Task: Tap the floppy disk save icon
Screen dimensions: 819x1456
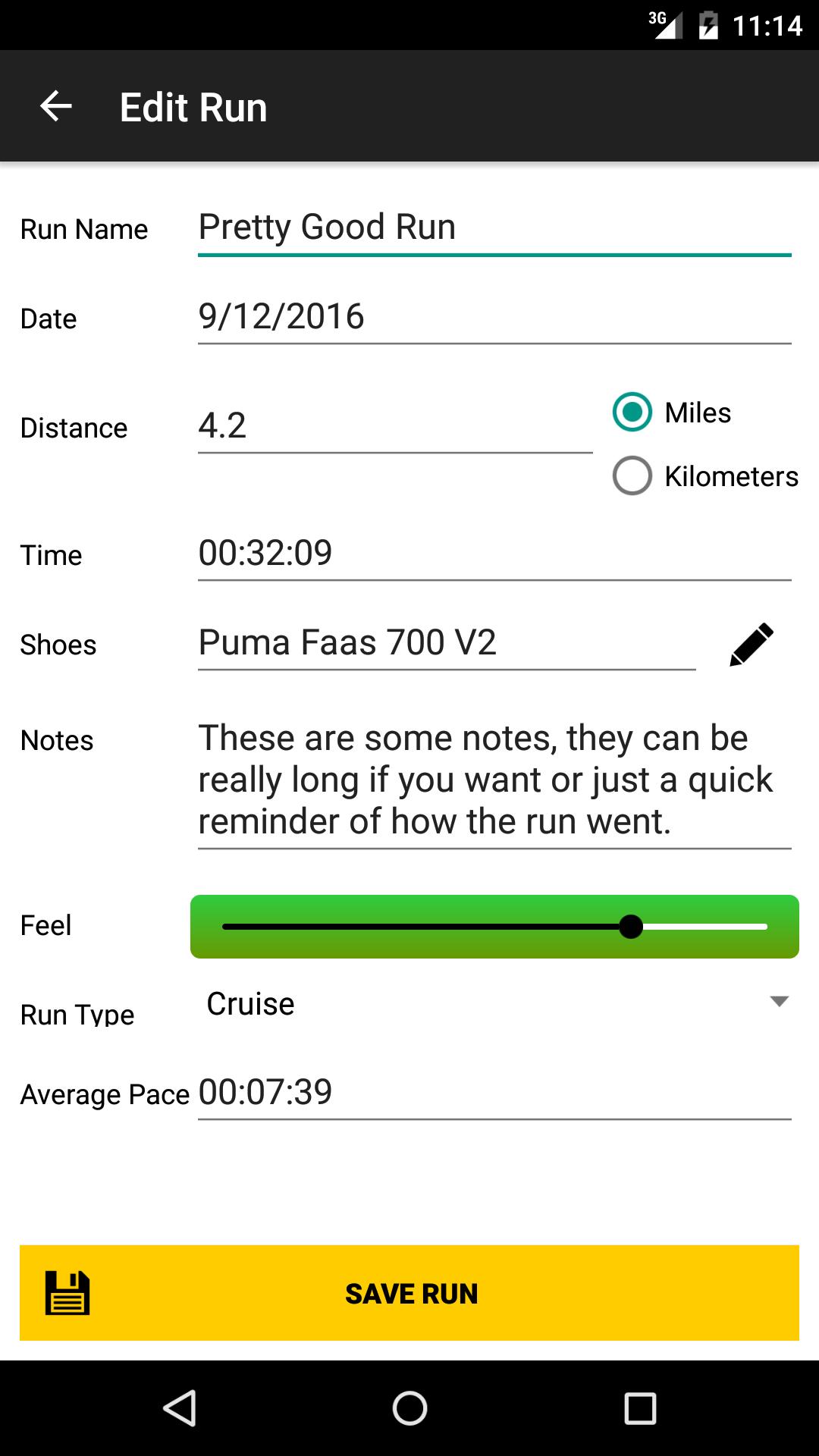Action: point(69,1293)
